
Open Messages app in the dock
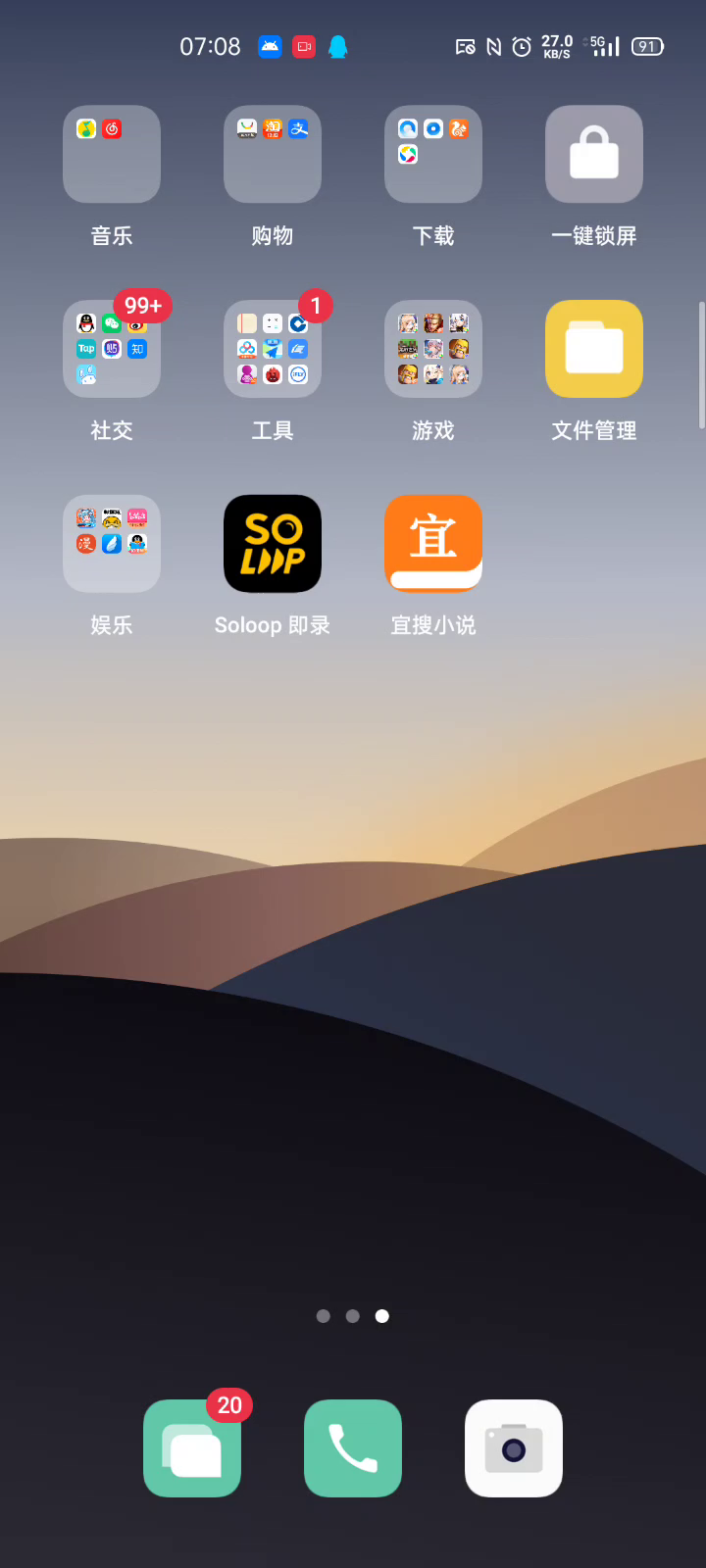192,1448
